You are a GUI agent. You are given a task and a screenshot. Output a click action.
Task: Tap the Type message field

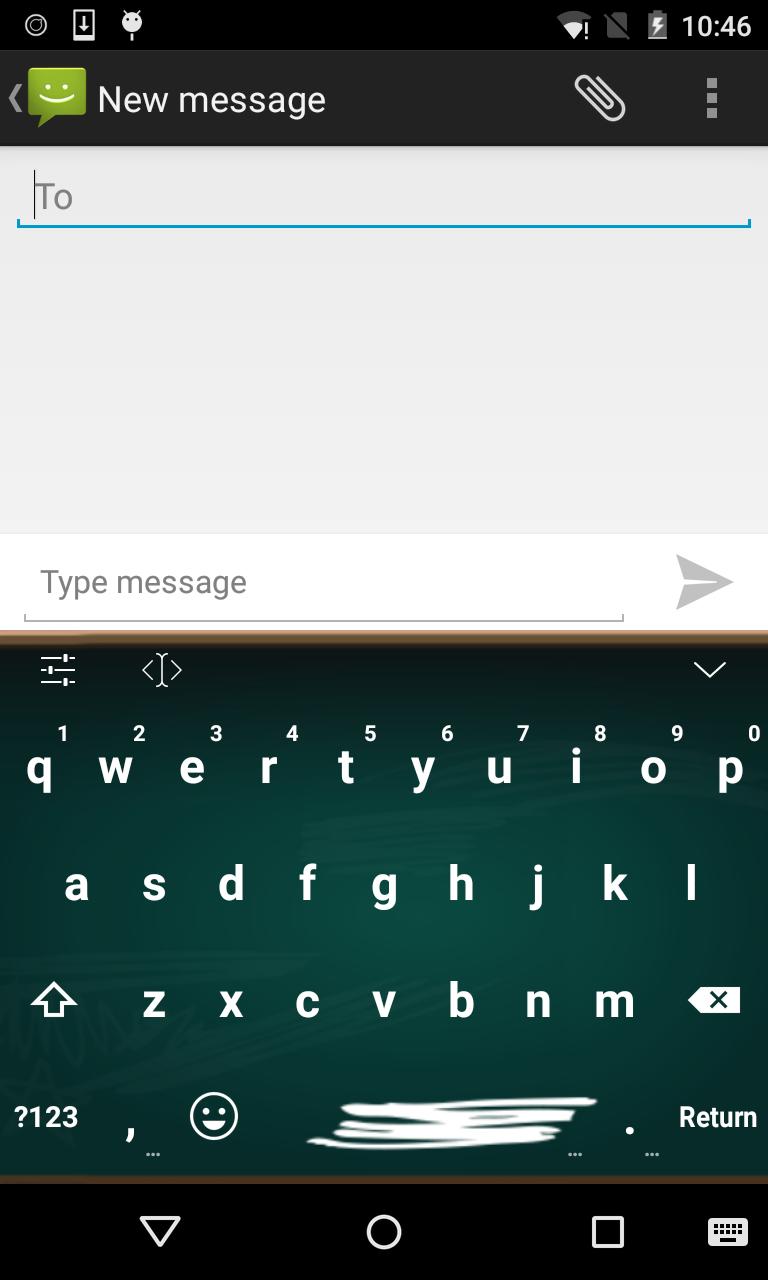point(323,583)
